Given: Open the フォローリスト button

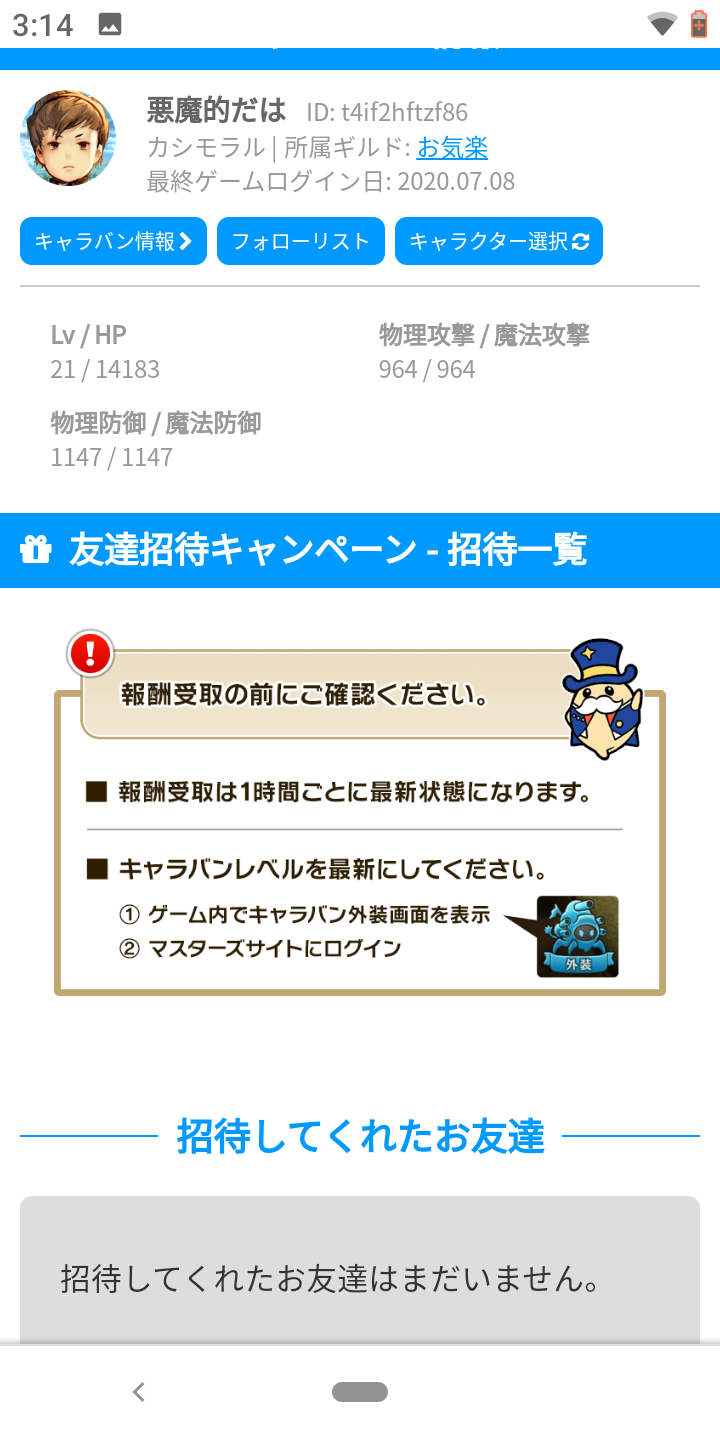Looking at the screenshot, I should point(300,241).
